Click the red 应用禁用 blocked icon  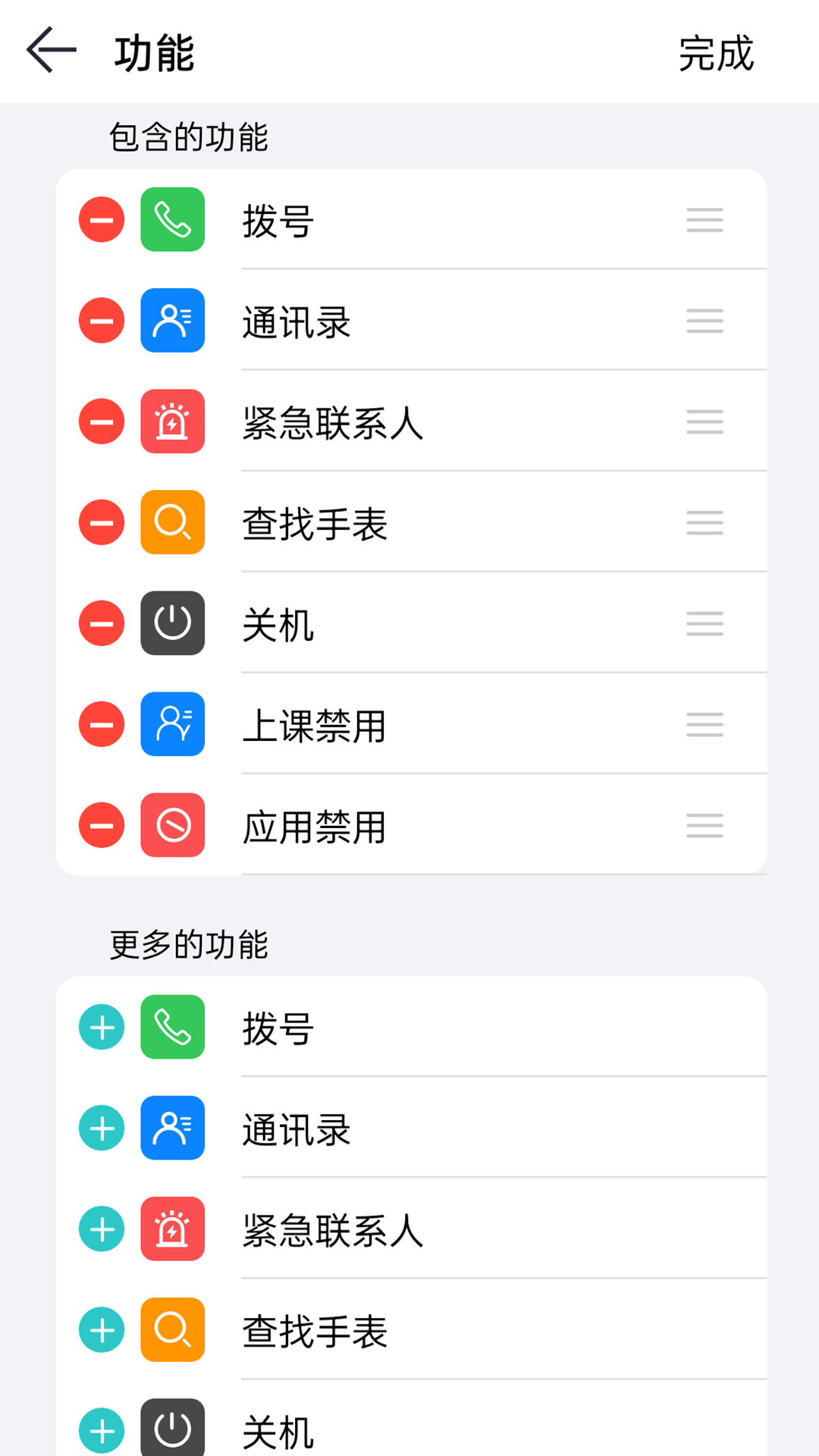[172, 826]
